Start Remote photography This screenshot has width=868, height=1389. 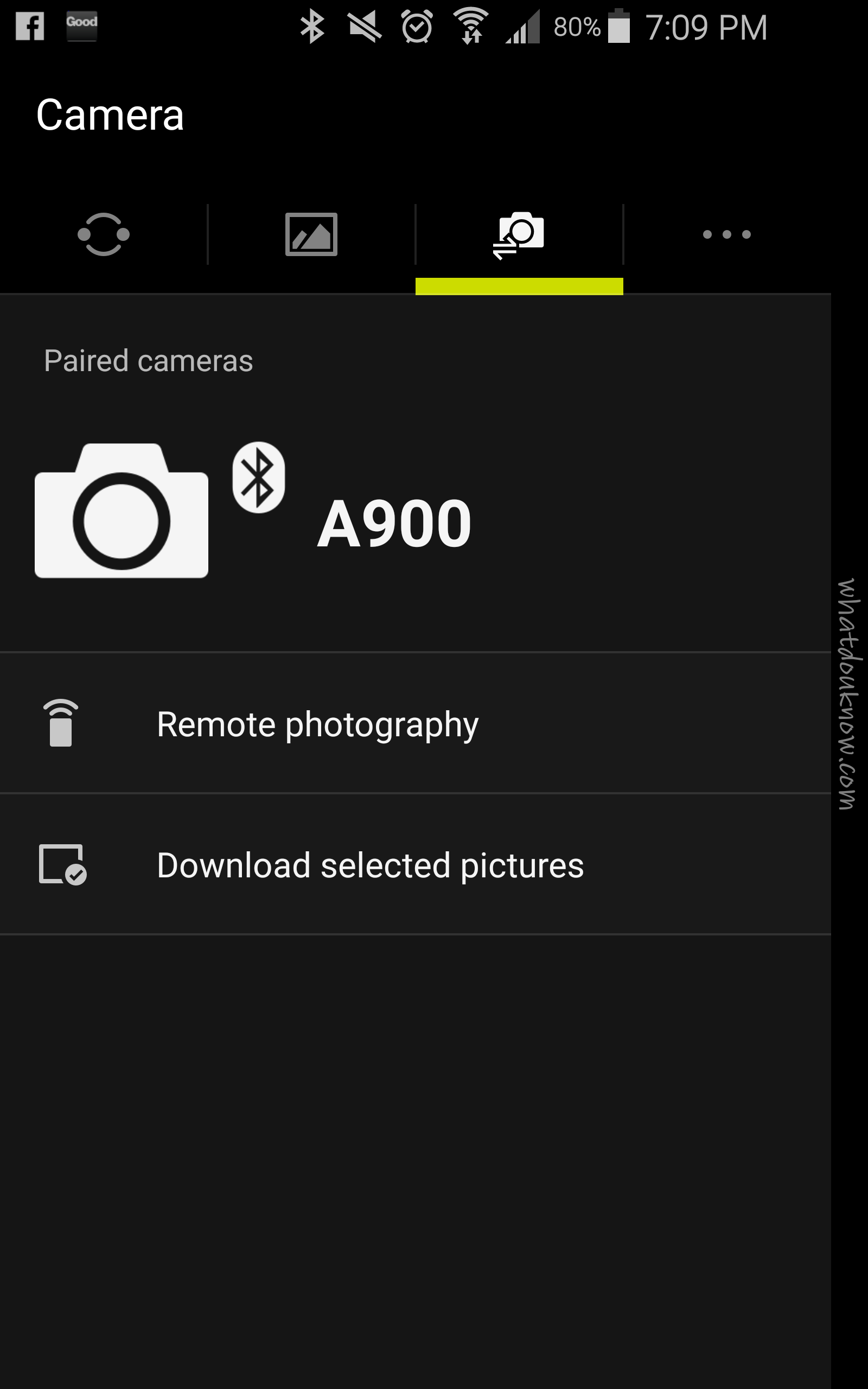point(317,724)
